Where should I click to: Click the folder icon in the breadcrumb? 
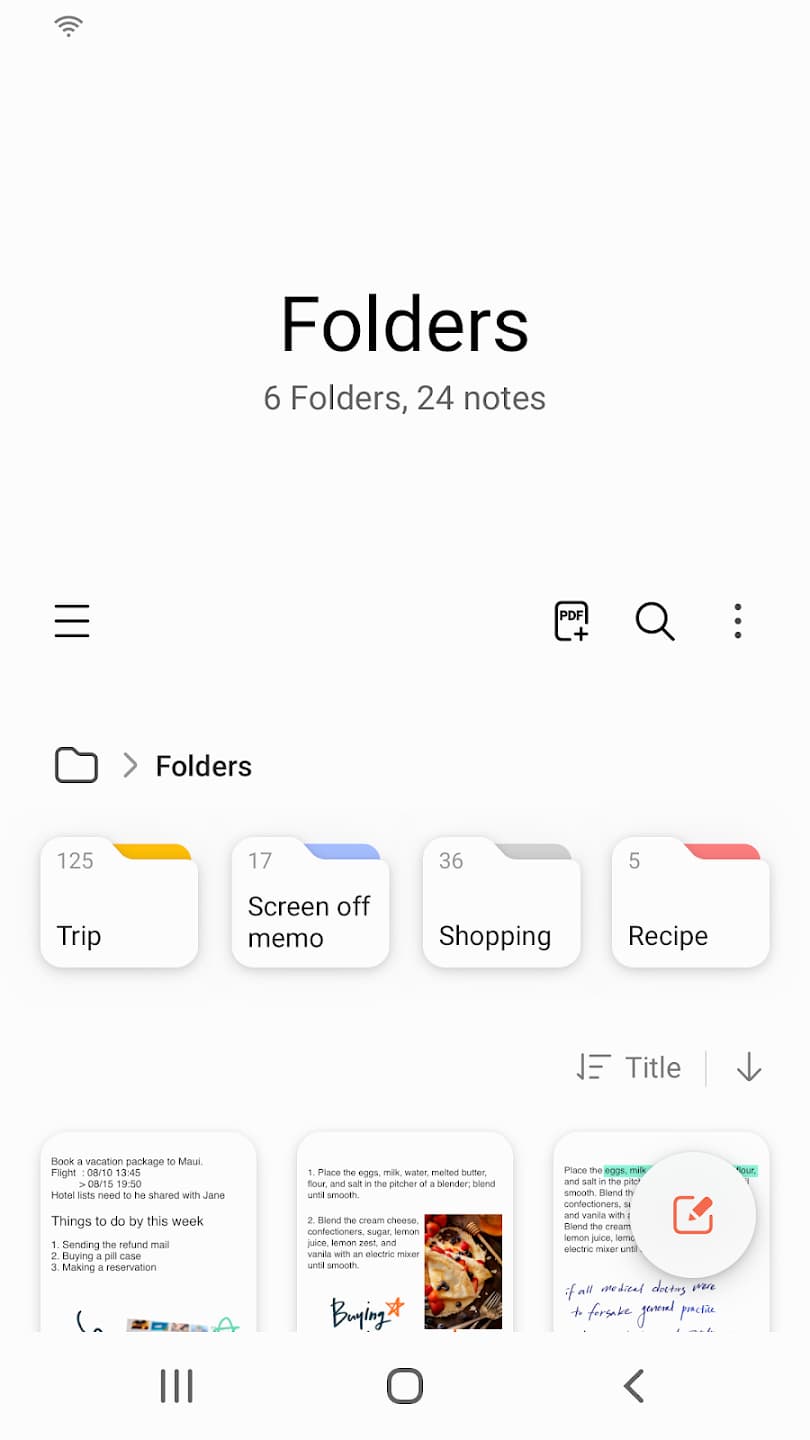click(75, 765)
